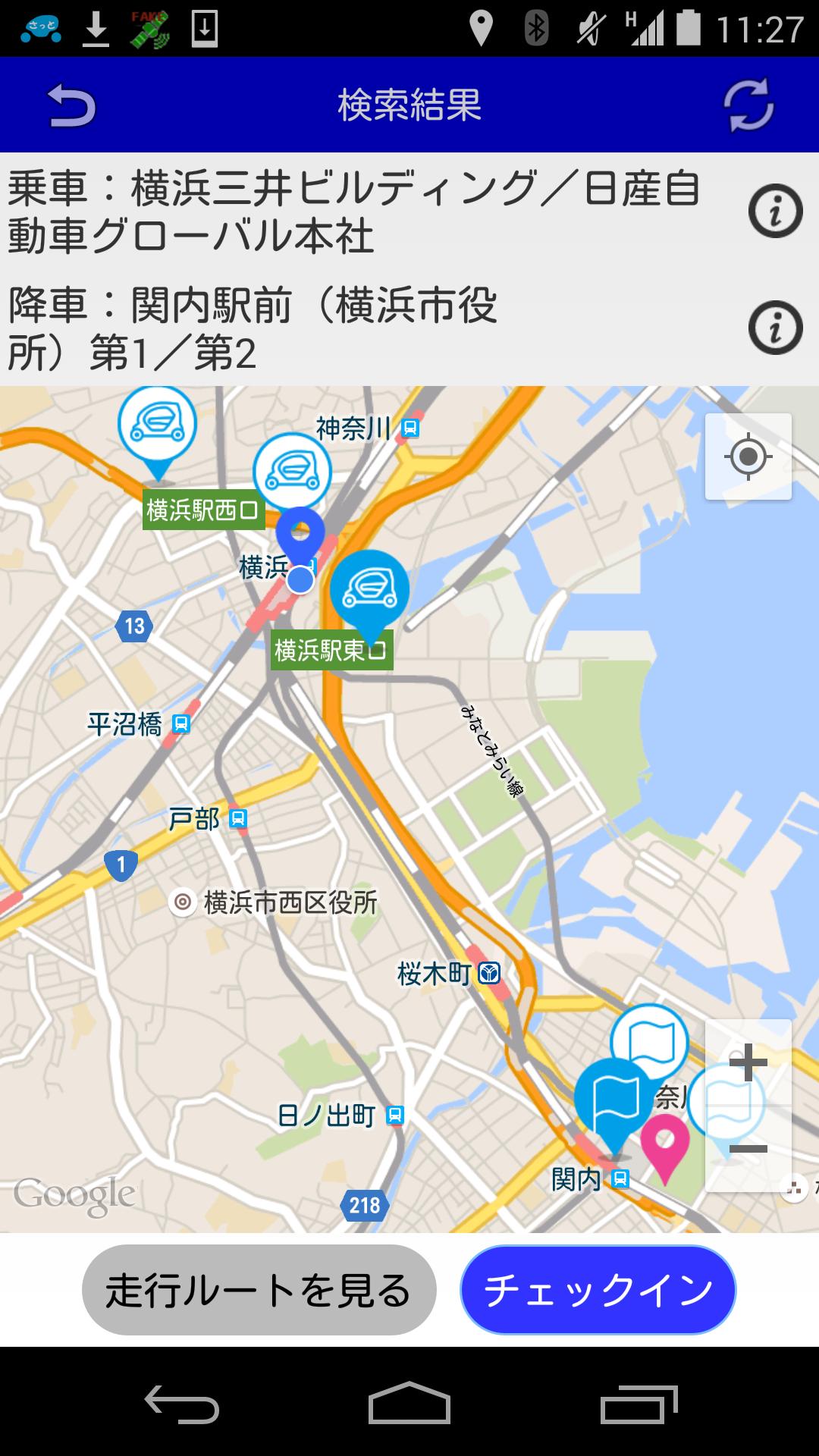
Task: Center map on my current location
Action: [x=748, y=457]
